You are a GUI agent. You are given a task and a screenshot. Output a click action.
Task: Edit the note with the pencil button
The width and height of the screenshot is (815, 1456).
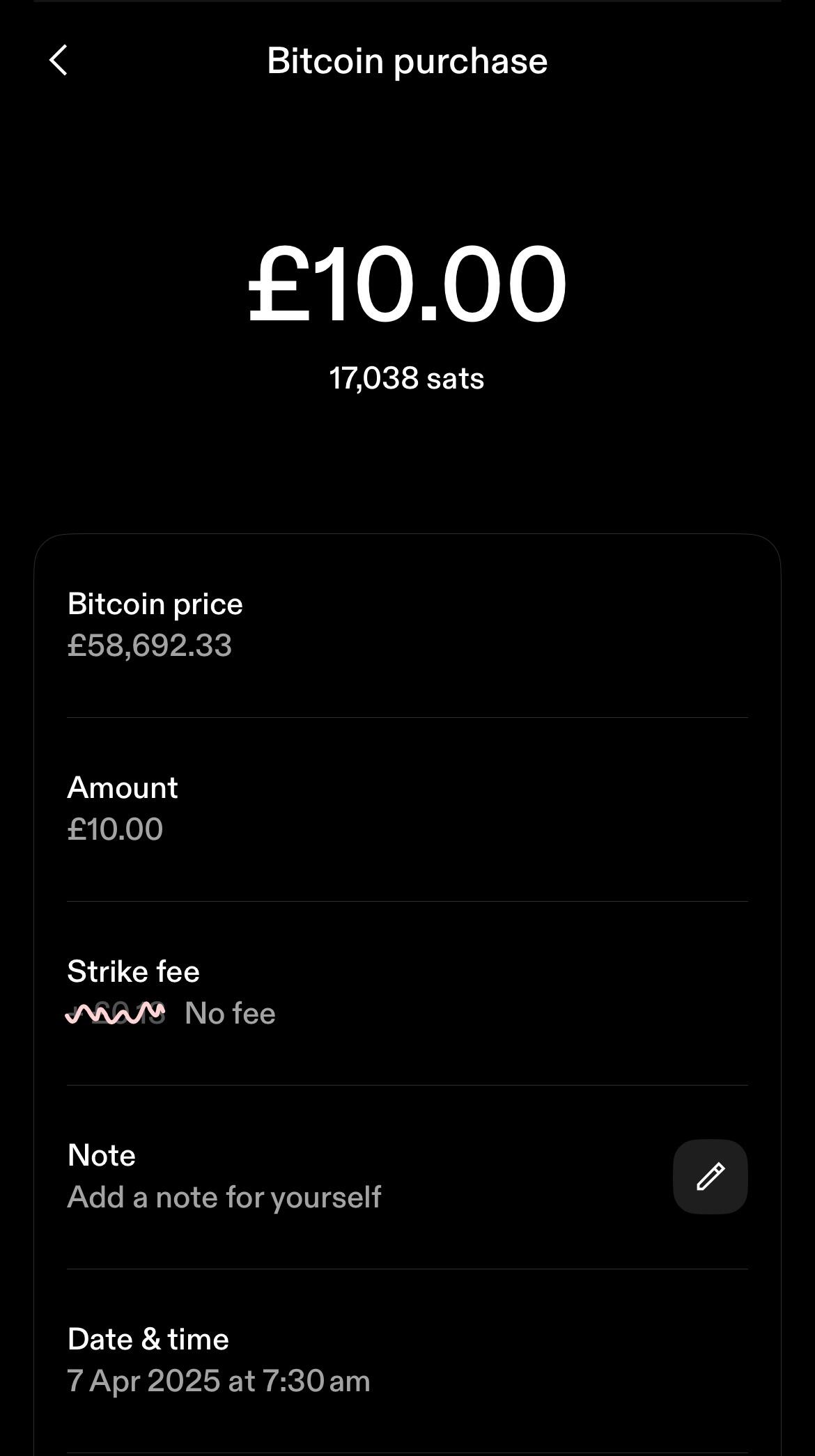pyautogui.click(x=710, y=1176)
